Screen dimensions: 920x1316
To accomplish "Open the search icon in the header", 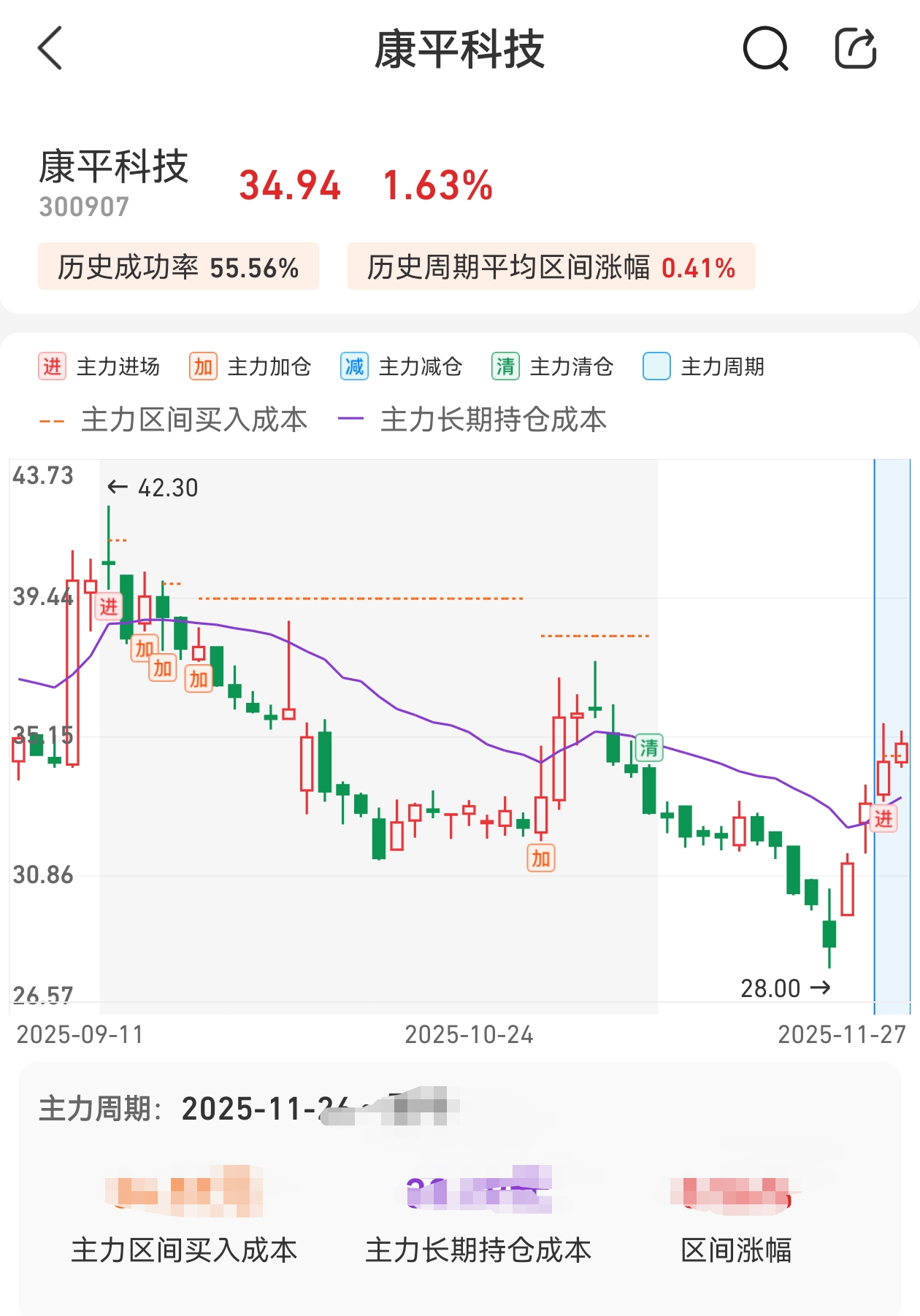I will pos(765,49).
